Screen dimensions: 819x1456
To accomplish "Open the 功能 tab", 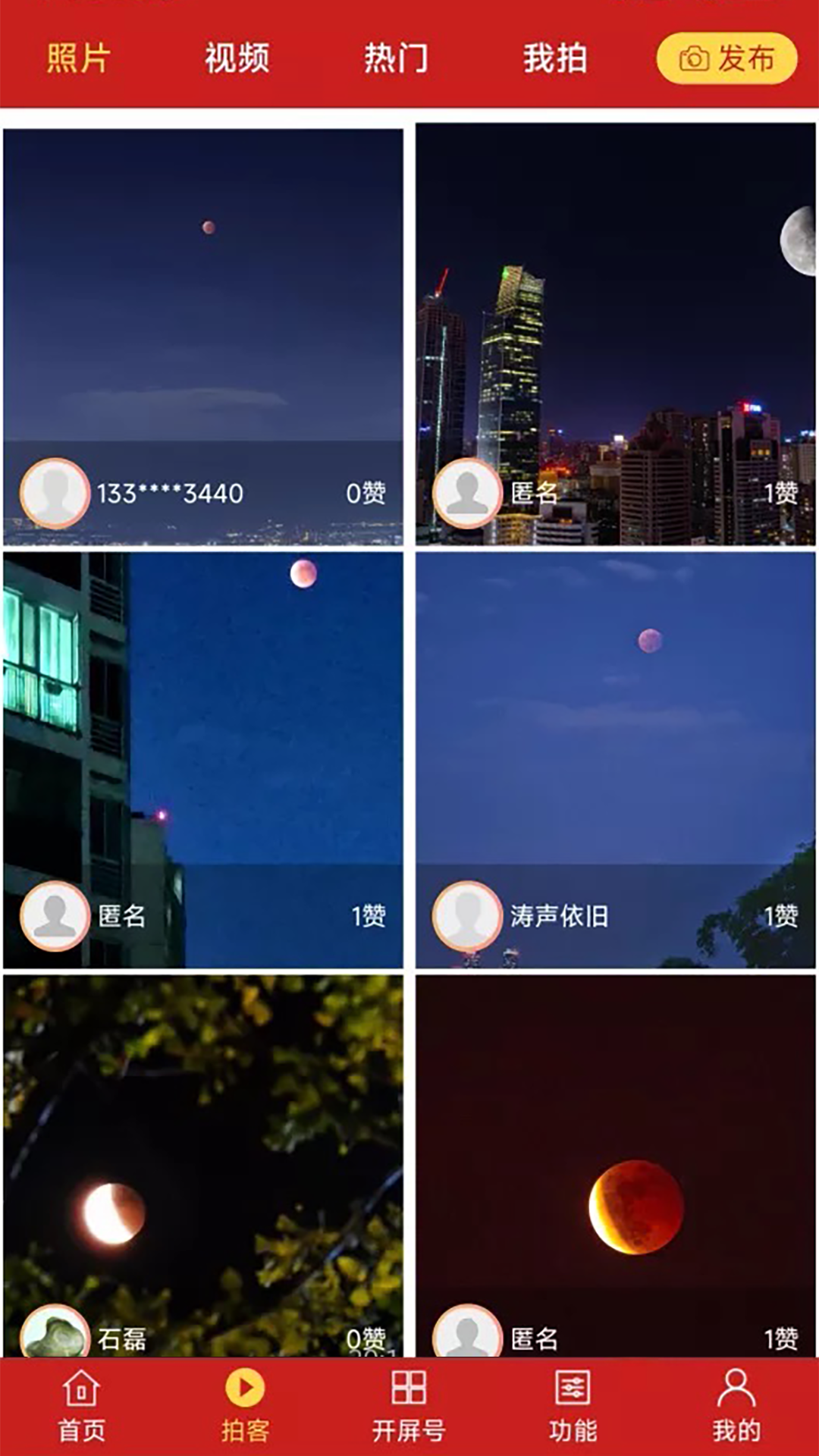I will tap(573, 1407).
